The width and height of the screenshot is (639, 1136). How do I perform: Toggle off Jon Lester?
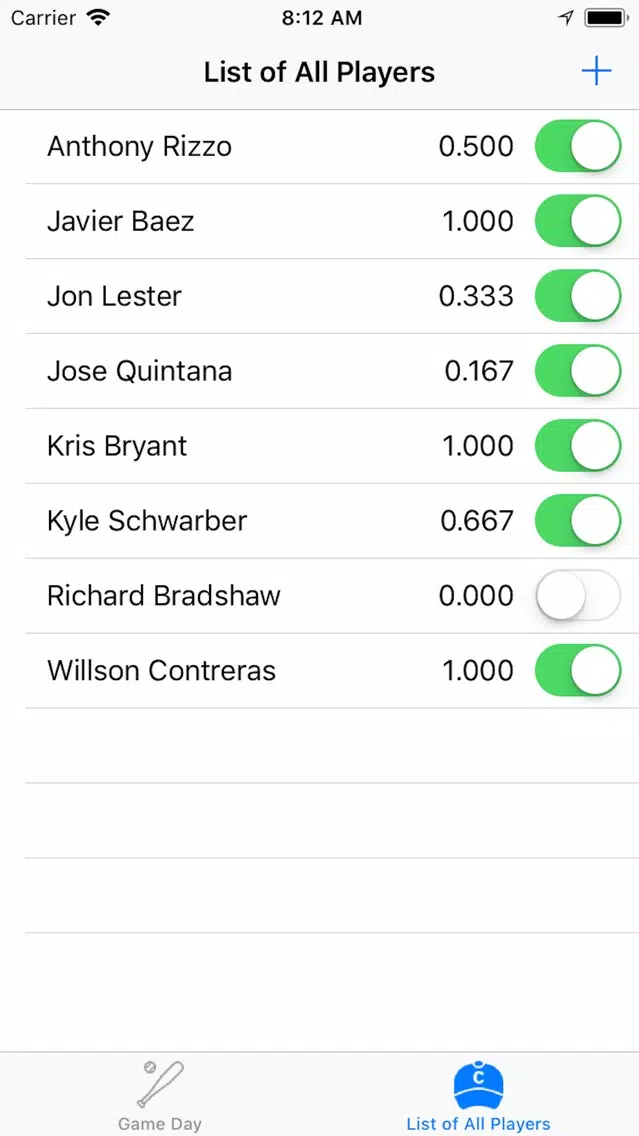pos(578,296)
